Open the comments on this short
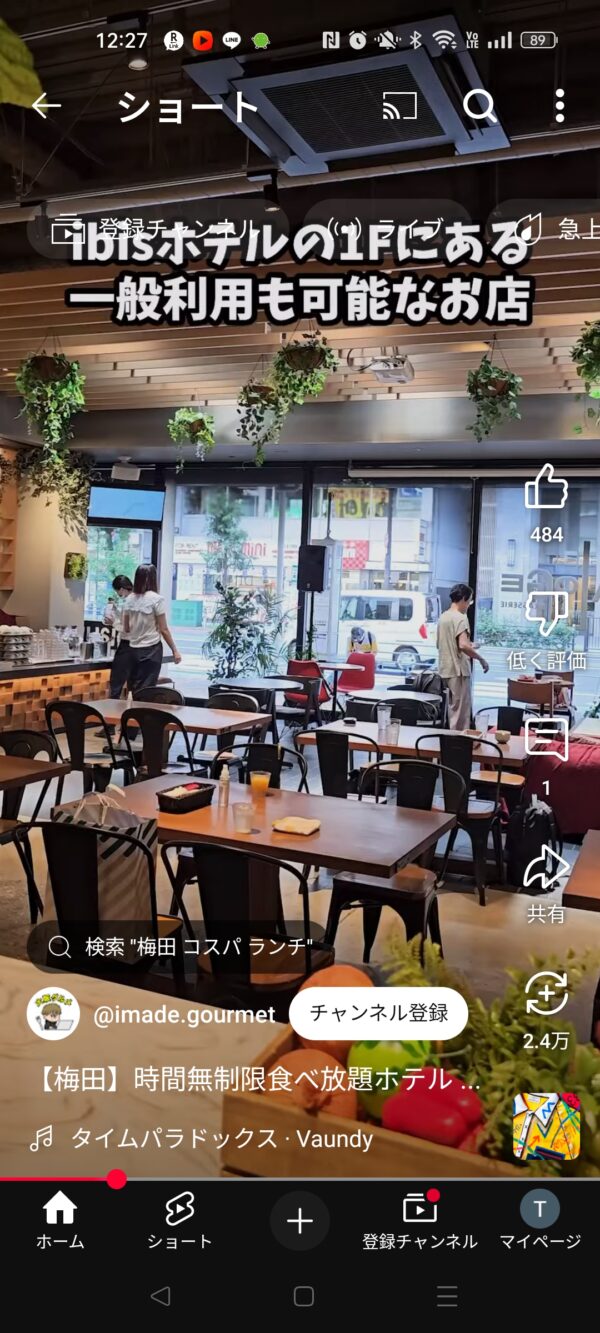Viewport: 600px width, 1333px height. [546, 742]
